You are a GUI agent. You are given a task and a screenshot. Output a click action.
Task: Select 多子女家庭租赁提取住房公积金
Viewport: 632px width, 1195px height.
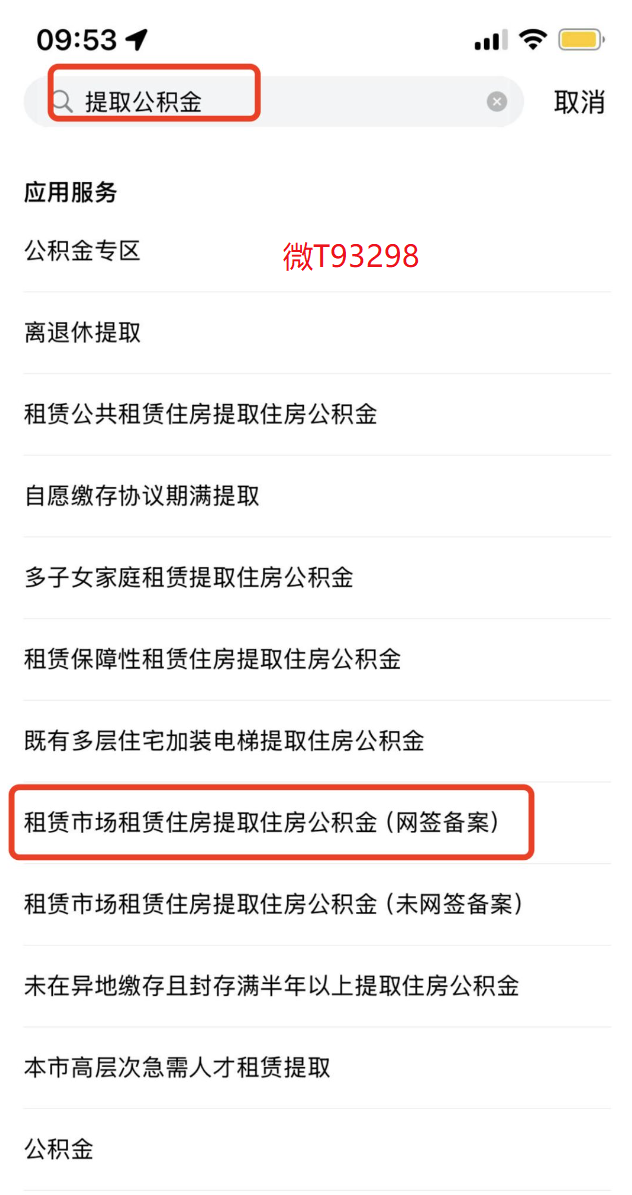(x=189, y=578)
